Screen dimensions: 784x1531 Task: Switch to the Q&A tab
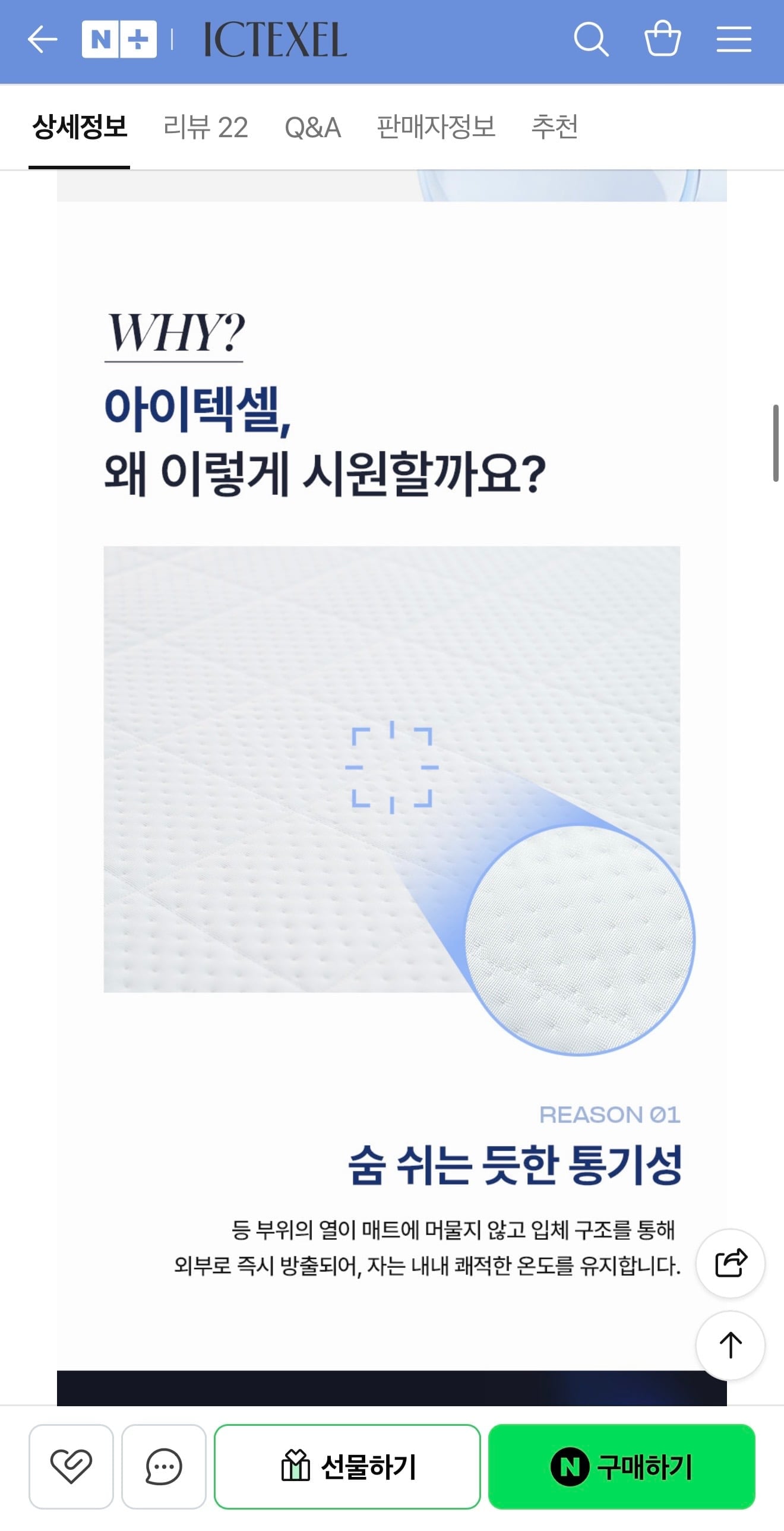[312, 127]
